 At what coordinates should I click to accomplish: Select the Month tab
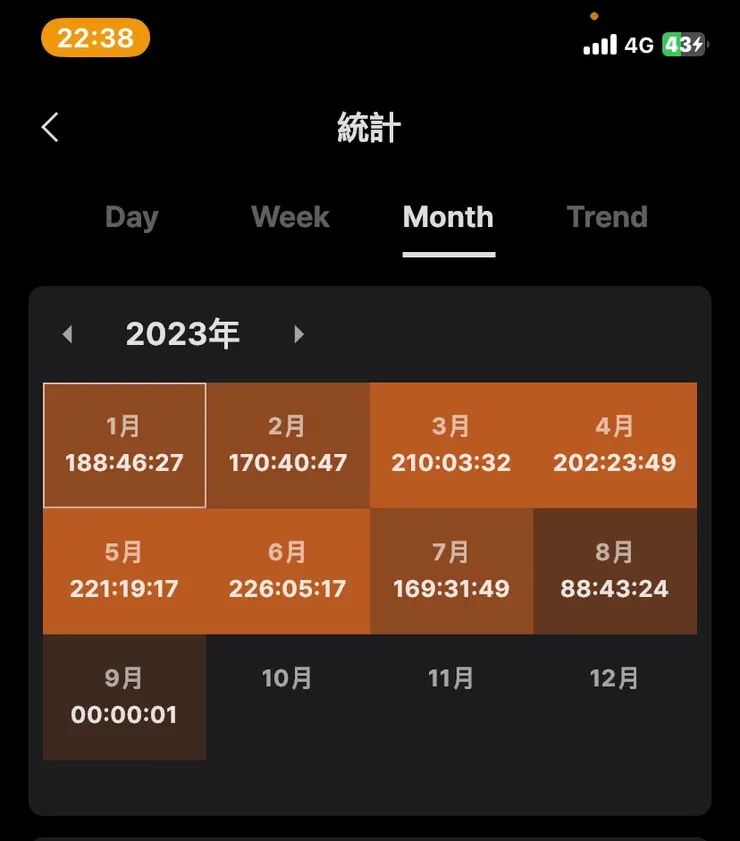pos(447,217)
